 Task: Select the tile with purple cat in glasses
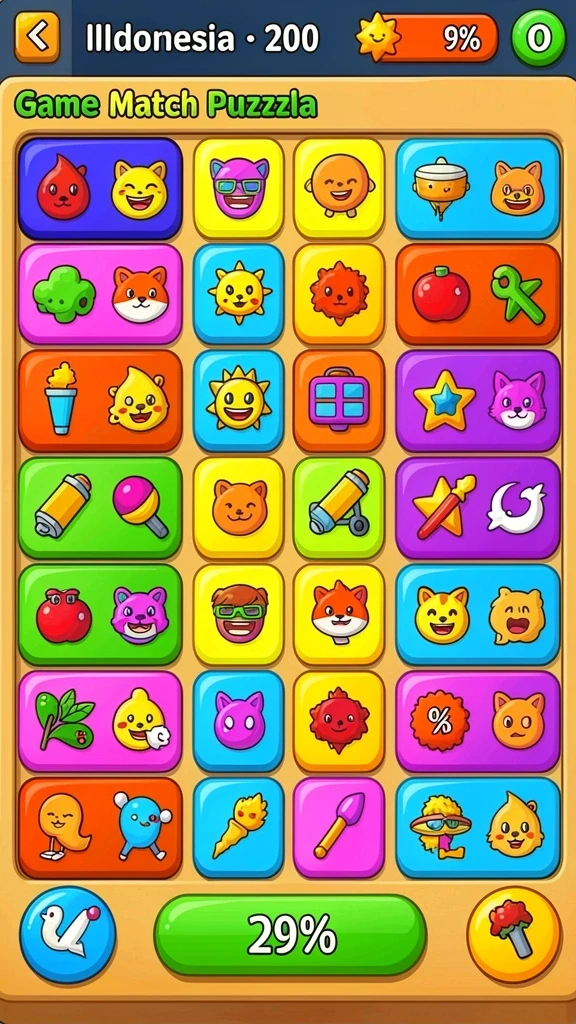click(238, 188)
